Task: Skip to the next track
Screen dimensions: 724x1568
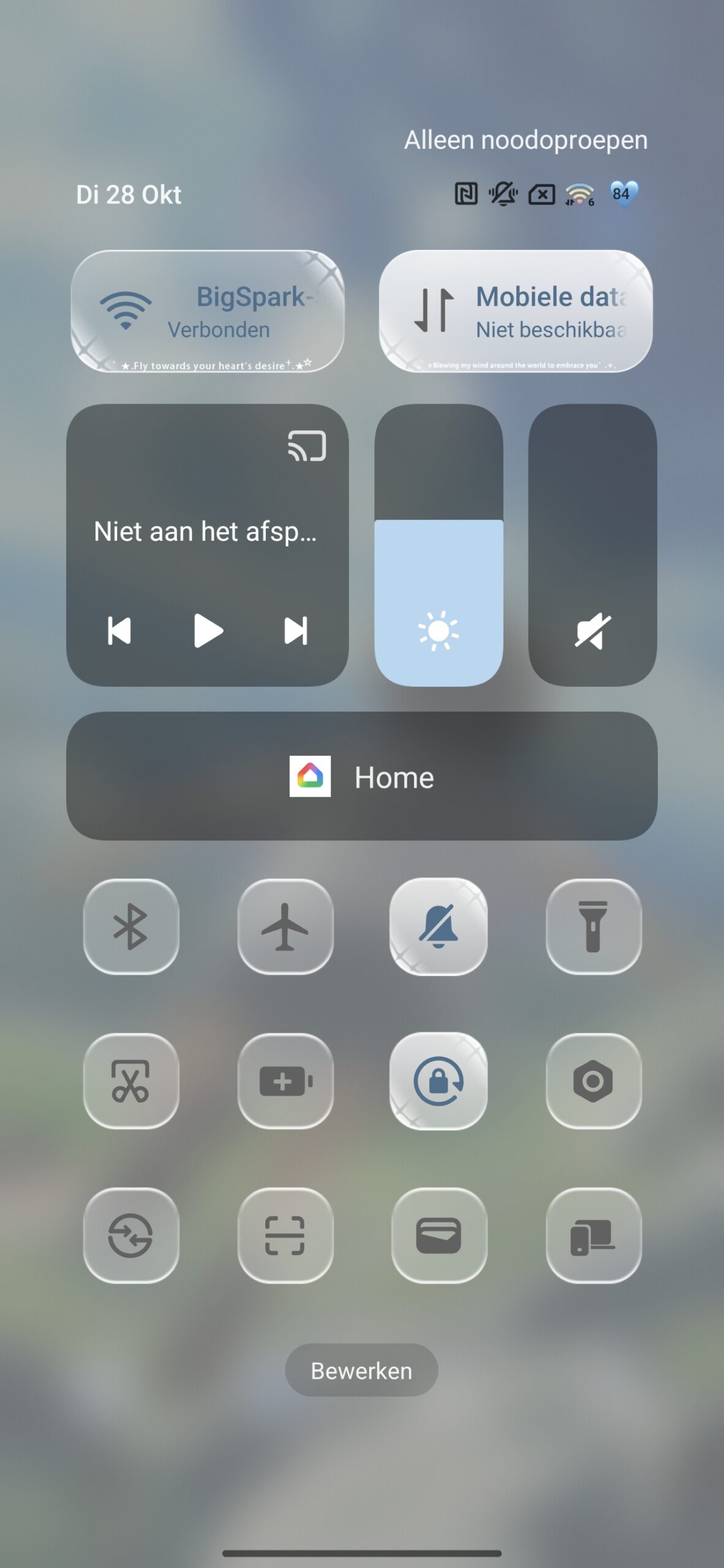Action: [x=295, y=631]
